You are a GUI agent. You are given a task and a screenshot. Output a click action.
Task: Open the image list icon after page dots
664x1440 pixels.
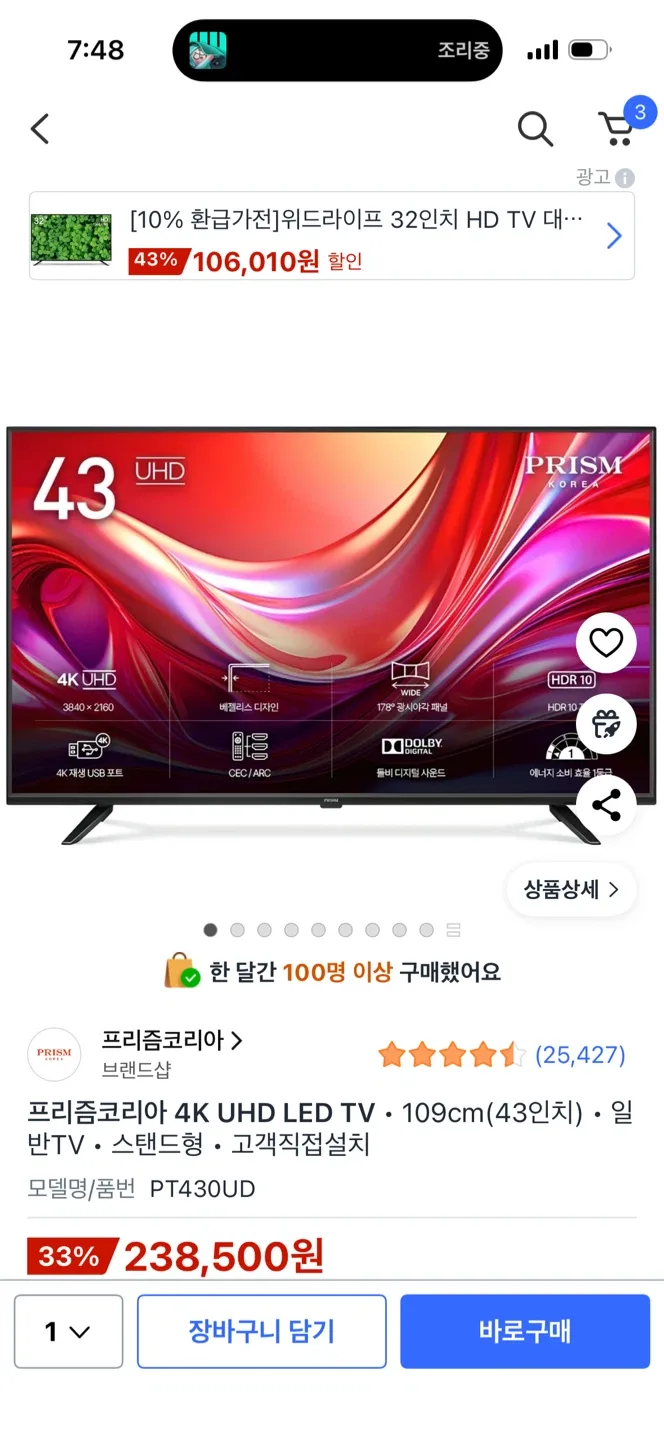click(x=454, y=930)
